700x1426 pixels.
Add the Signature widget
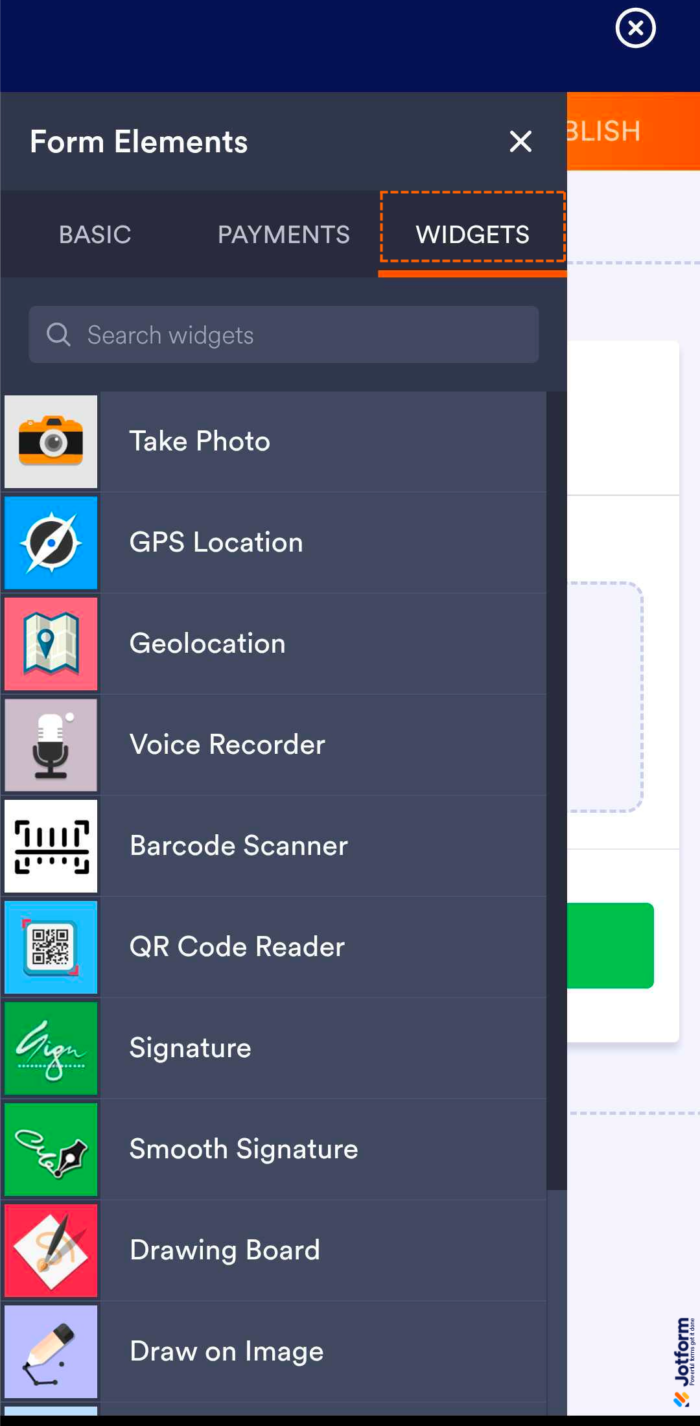(x=274, y=1048)
